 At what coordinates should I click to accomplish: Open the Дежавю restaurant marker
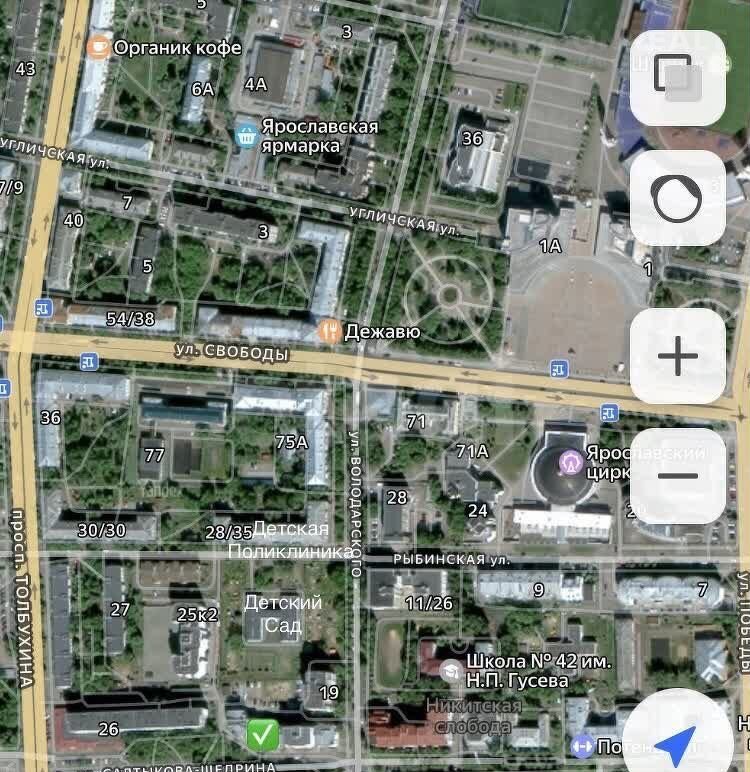click(x=329, y=330)
